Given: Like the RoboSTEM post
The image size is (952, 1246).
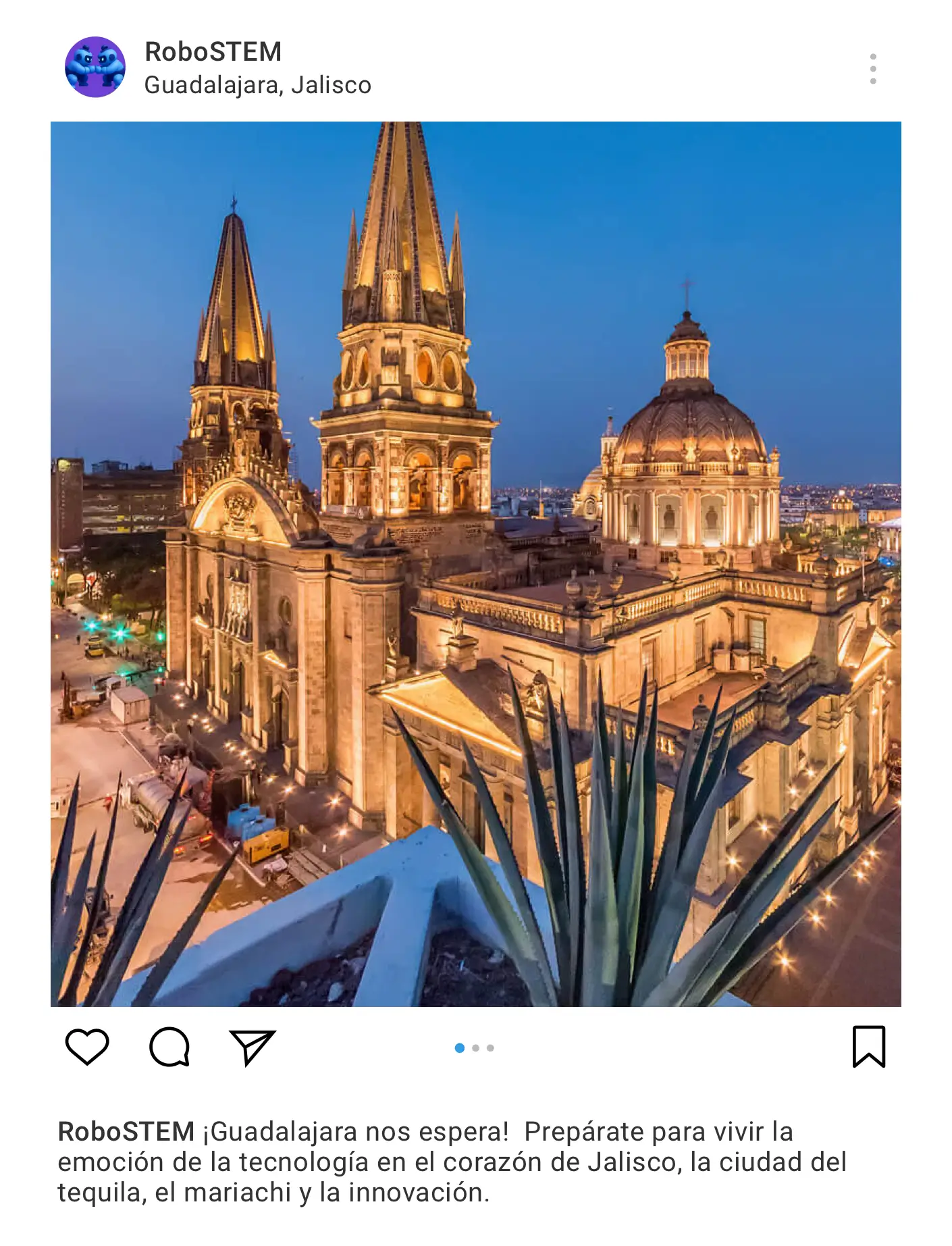Looking at the screenshot, I should point(87,1047).
